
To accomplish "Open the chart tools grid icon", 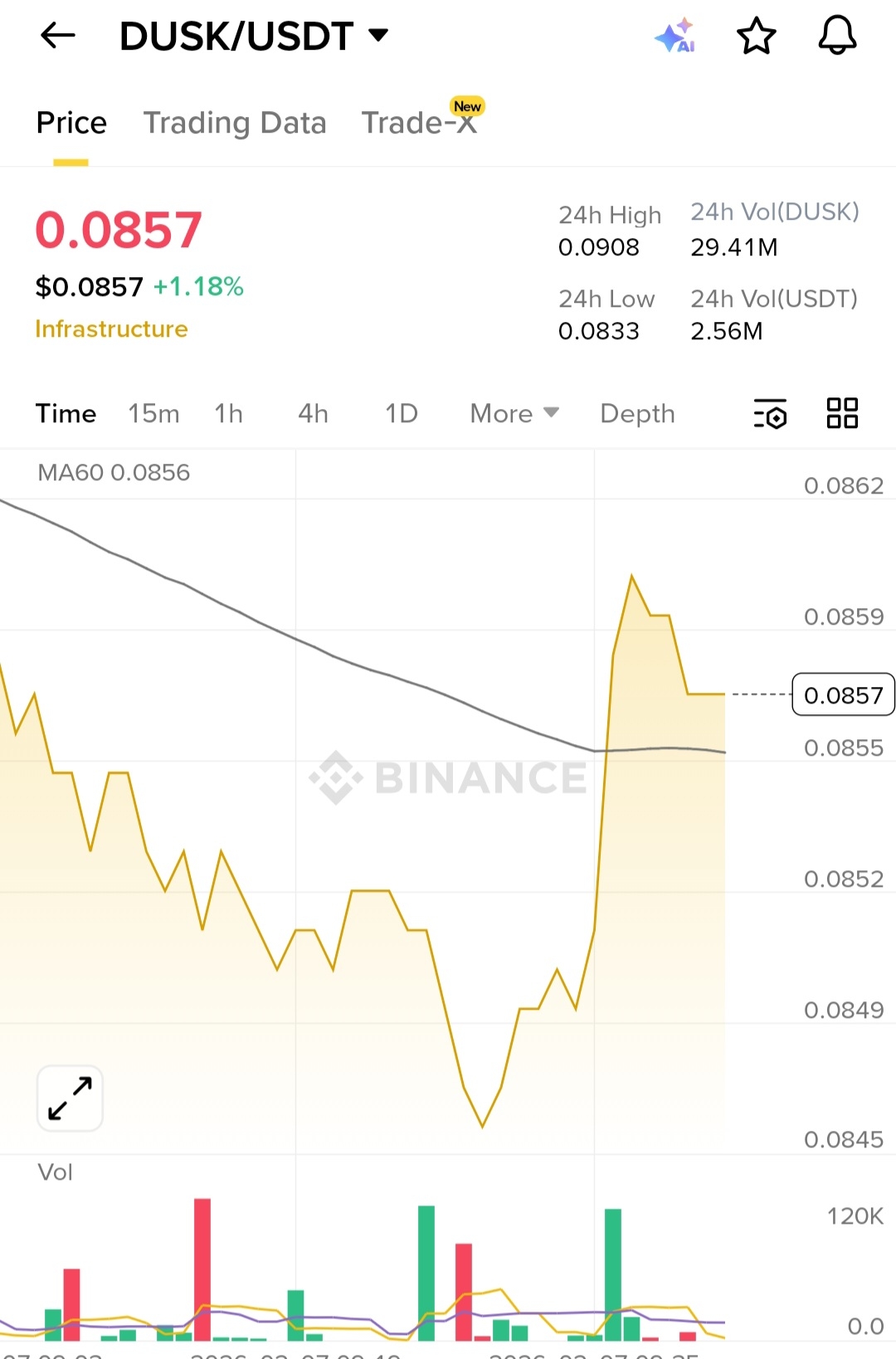I will [842, 413].
